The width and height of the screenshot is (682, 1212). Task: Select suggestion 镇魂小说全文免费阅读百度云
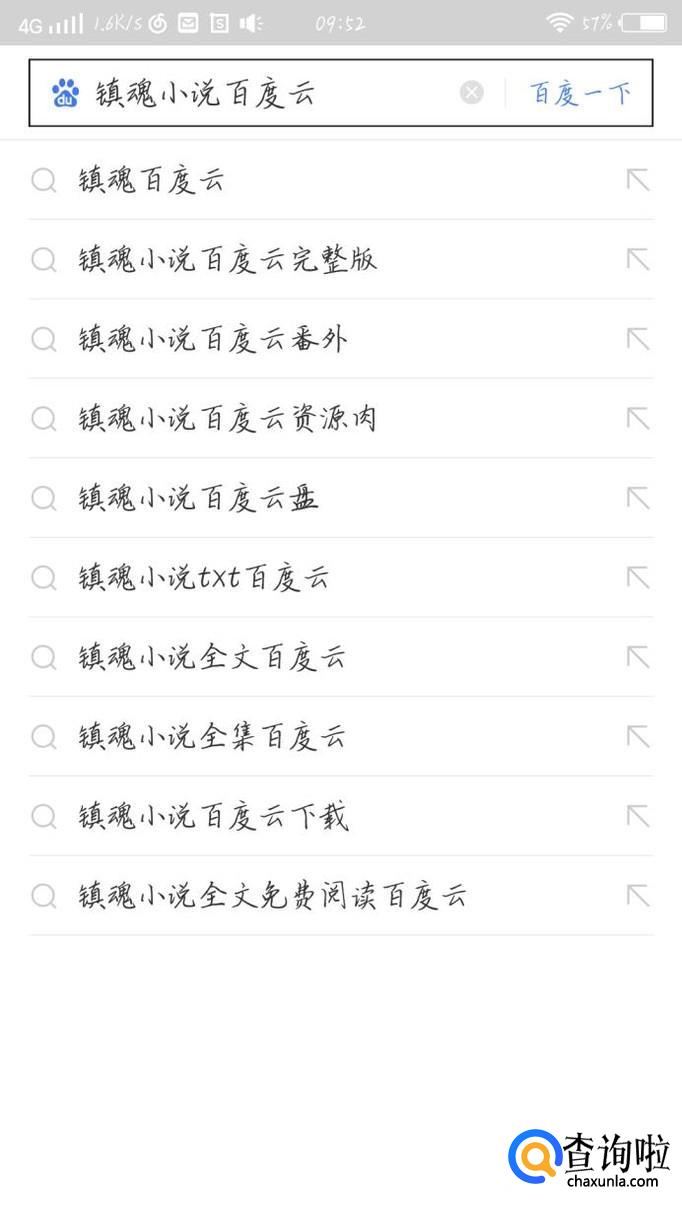pyautogui.click(x=273, y=896)
